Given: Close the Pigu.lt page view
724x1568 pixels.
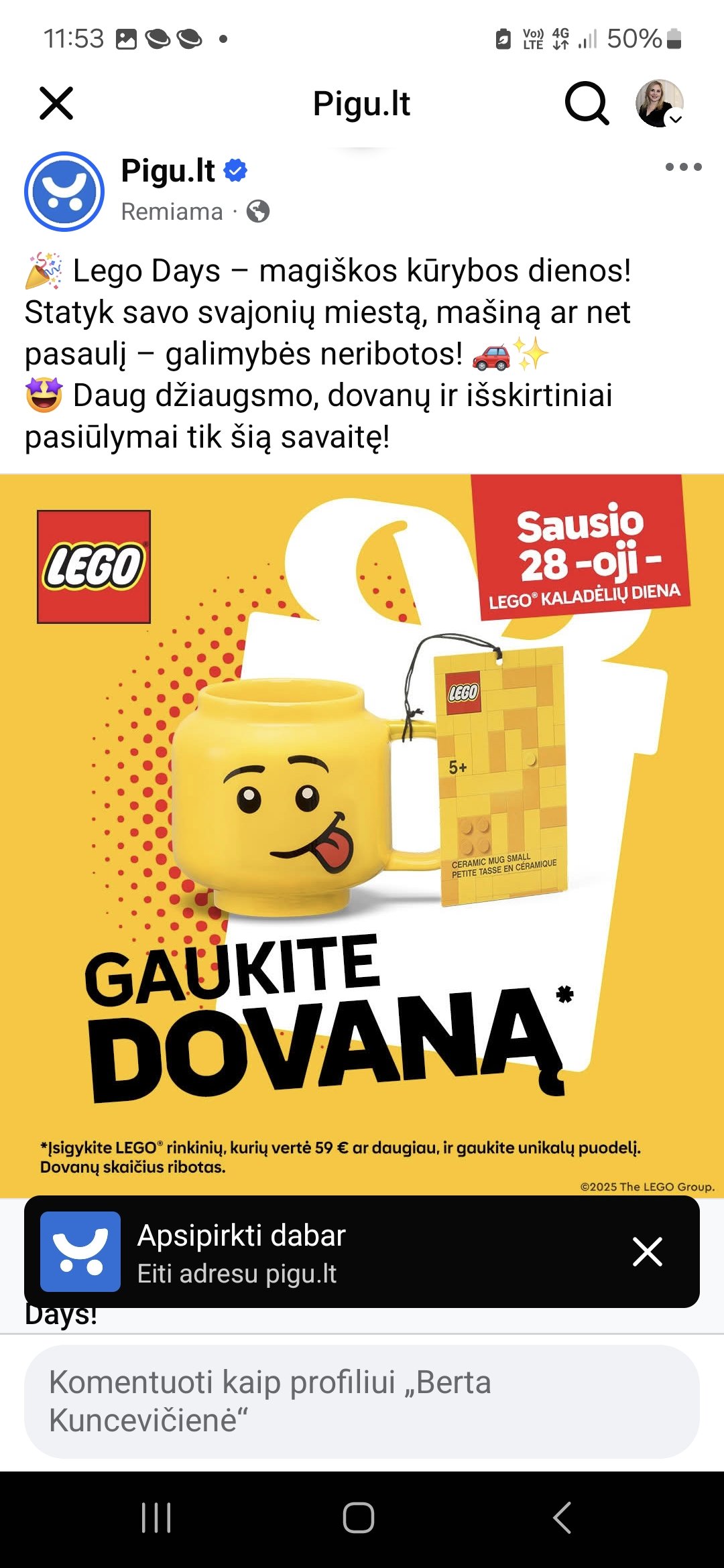Looking at the screenshot, I should pos(56,103).
